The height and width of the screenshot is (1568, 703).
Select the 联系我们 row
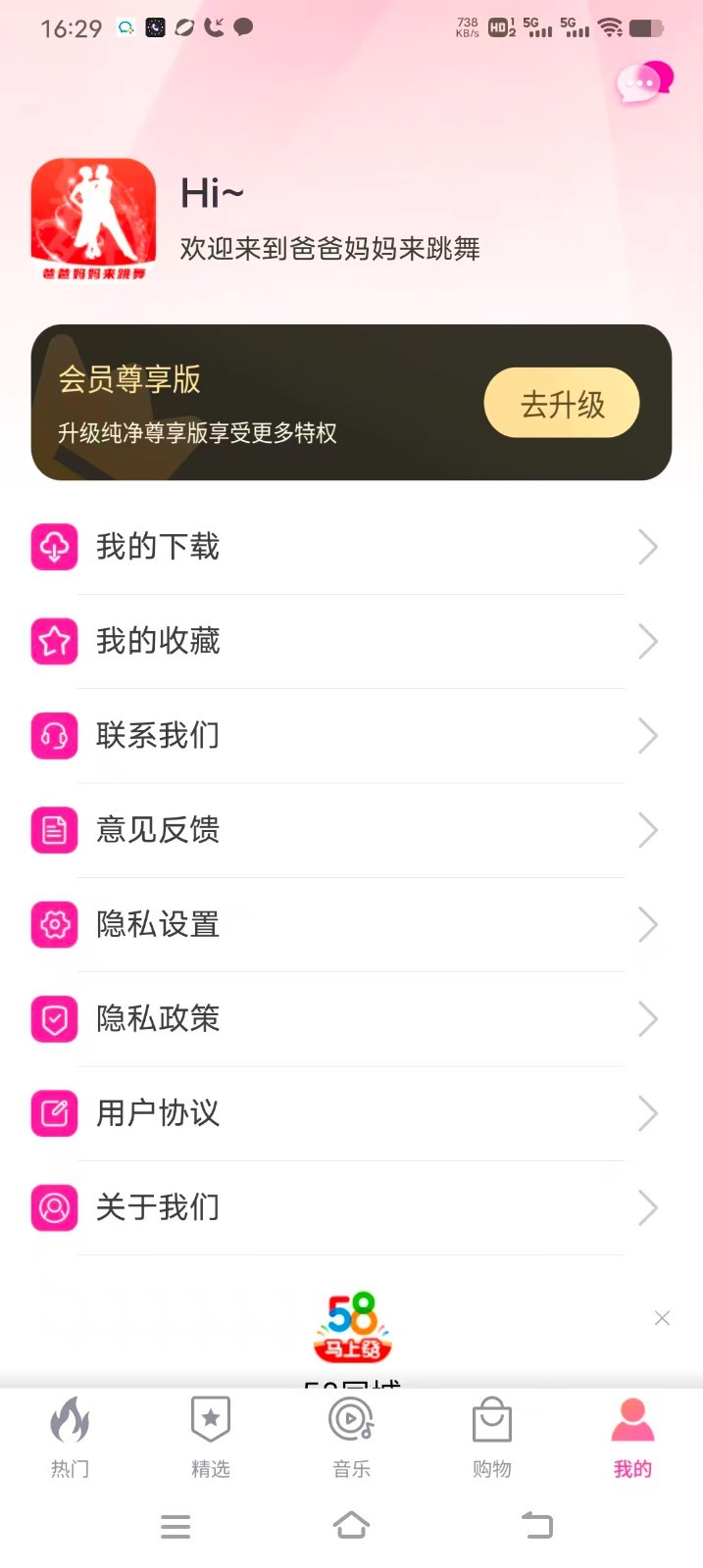coord(343,735)
